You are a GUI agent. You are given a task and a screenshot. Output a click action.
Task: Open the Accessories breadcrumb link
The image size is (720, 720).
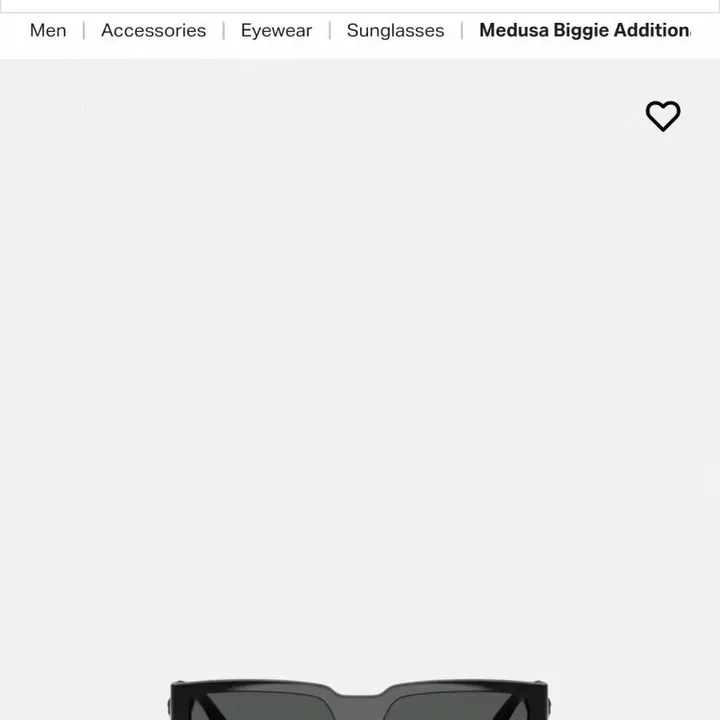point(153,30)
